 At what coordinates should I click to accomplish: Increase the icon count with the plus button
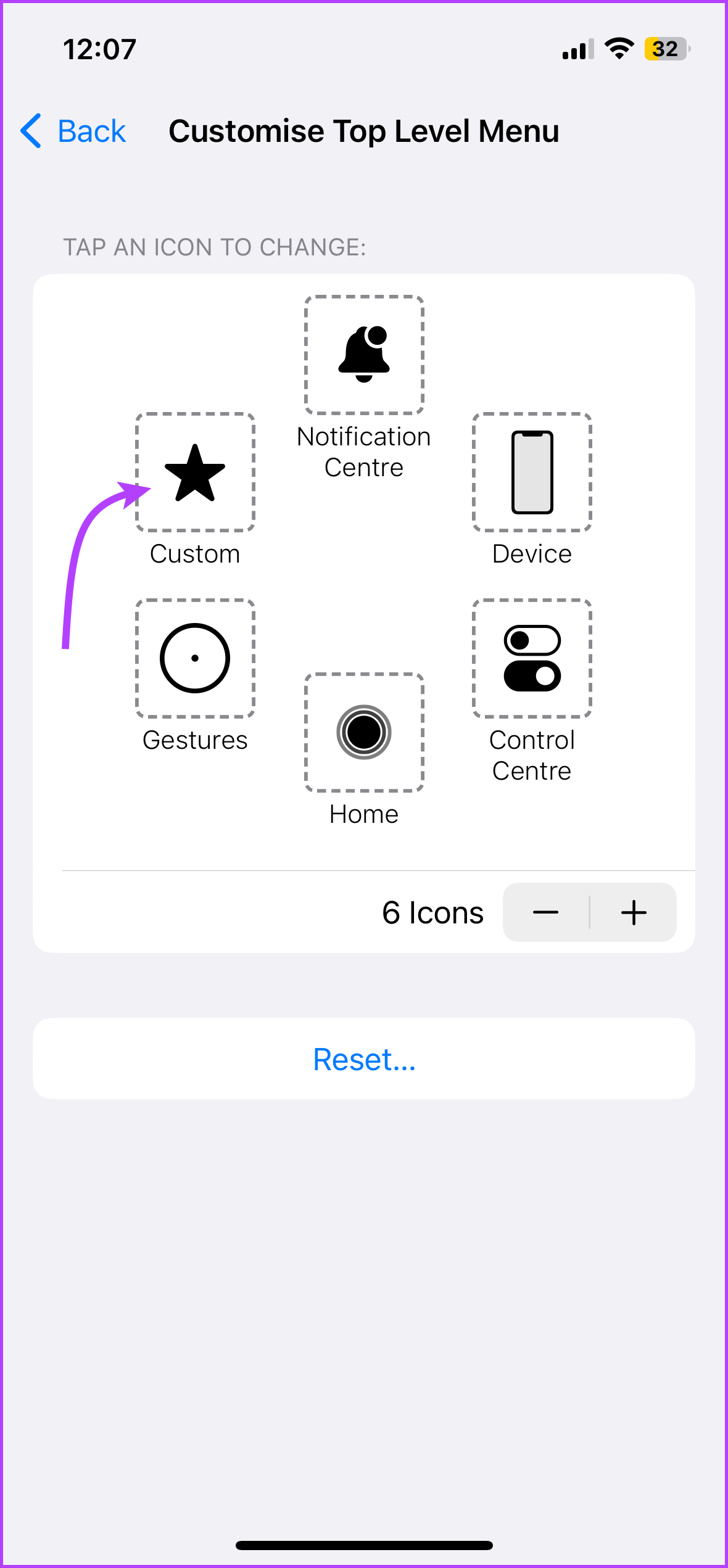pyautogui.click(x=634, y=913)
